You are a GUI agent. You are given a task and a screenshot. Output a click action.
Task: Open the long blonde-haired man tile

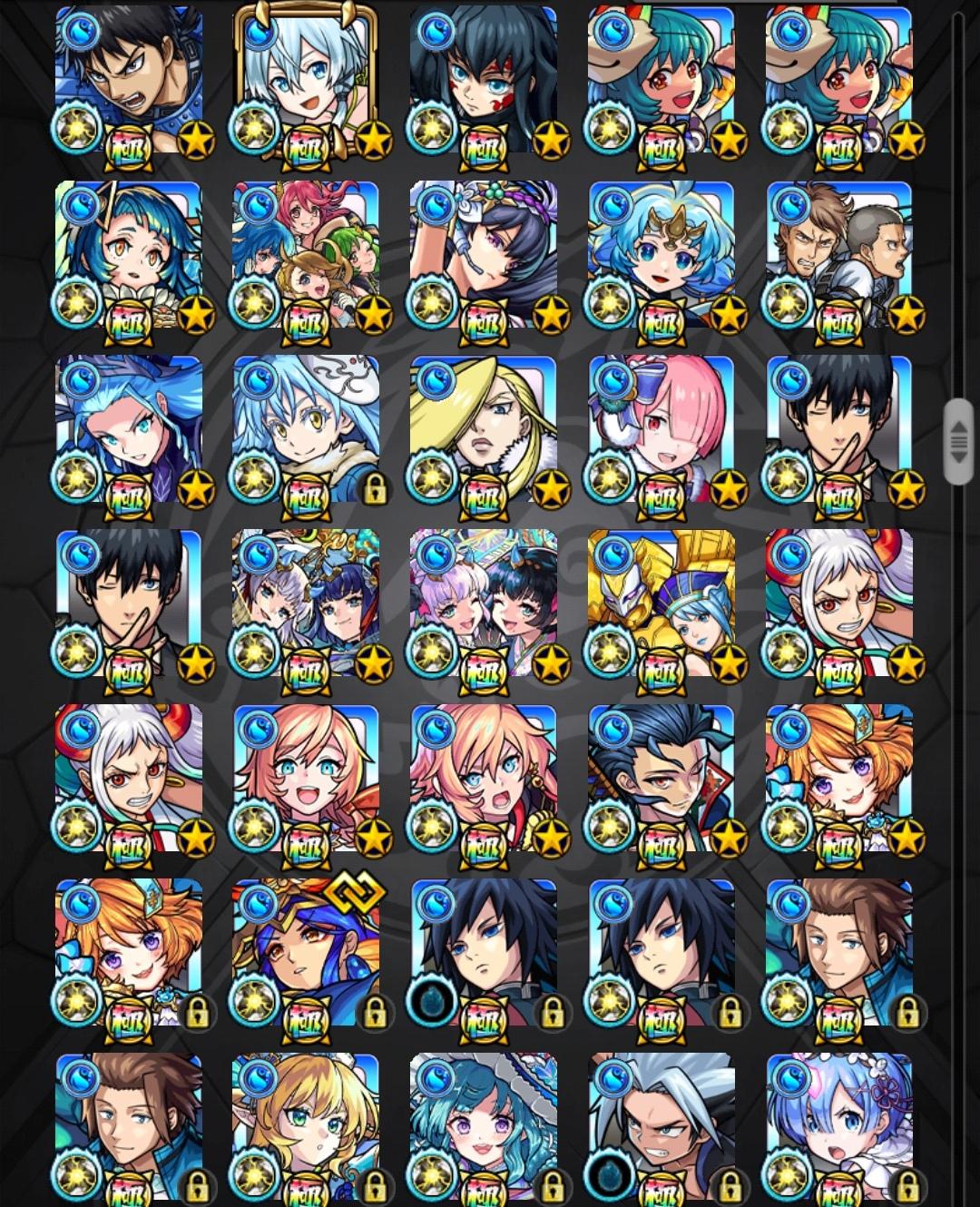pyautogui.click(x=484, y=430)
